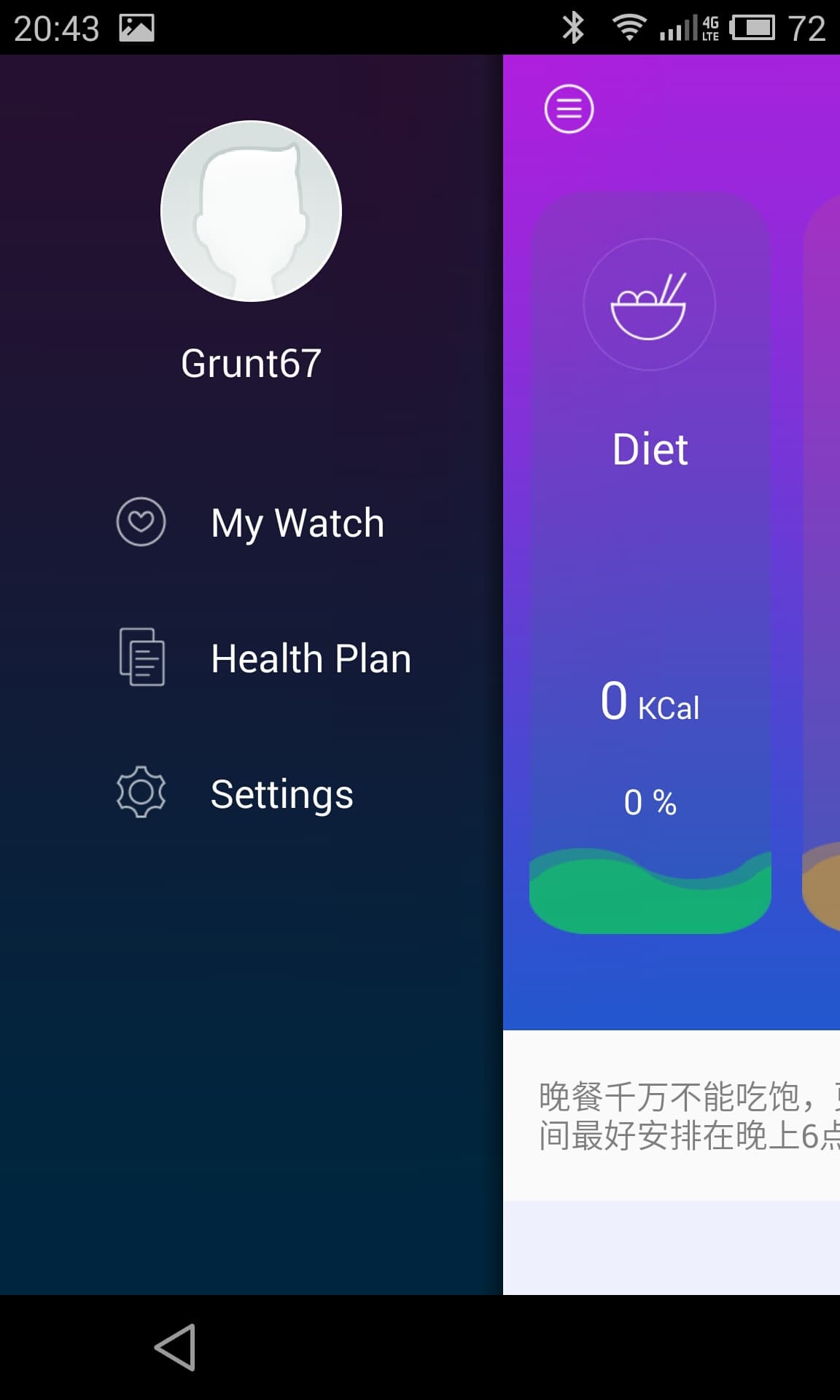Tap the system back button
840x1400 pixels.
175,1347
